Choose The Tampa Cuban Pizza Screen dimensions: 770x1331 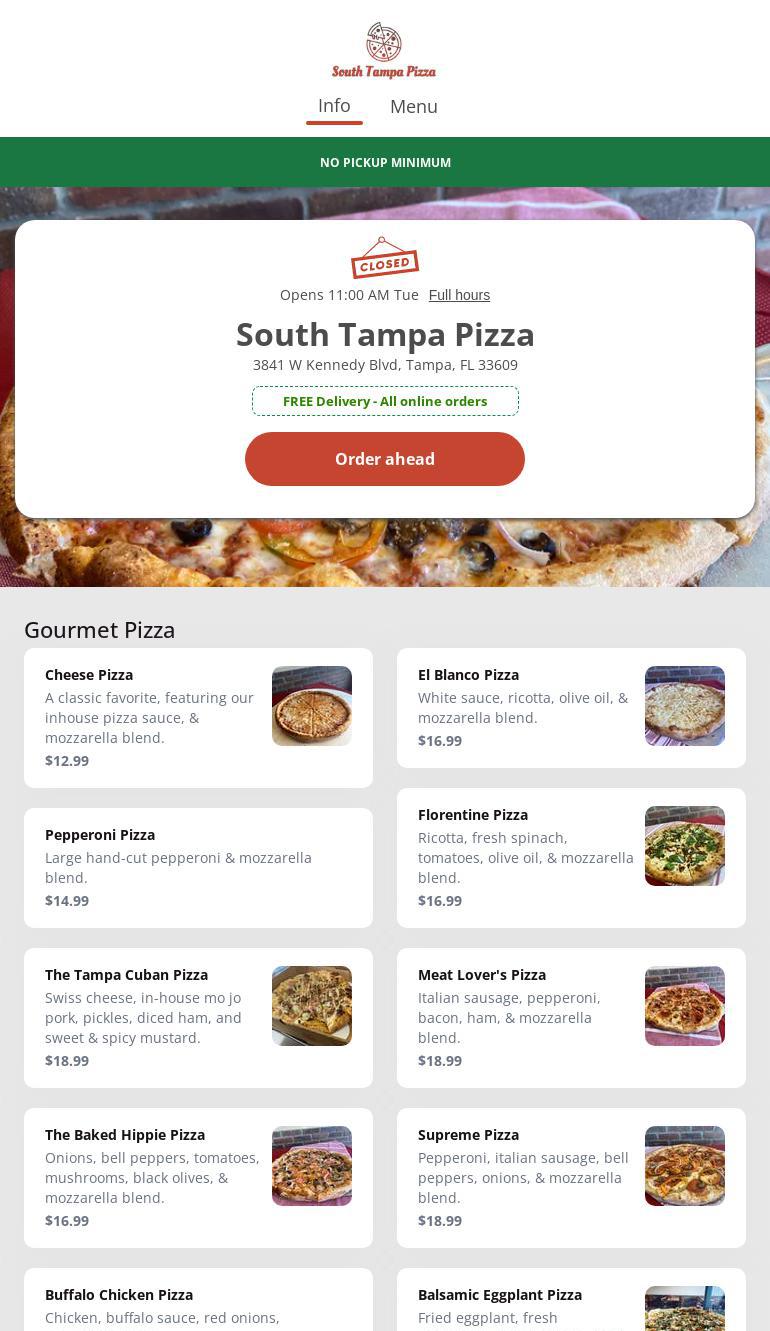198,1017
